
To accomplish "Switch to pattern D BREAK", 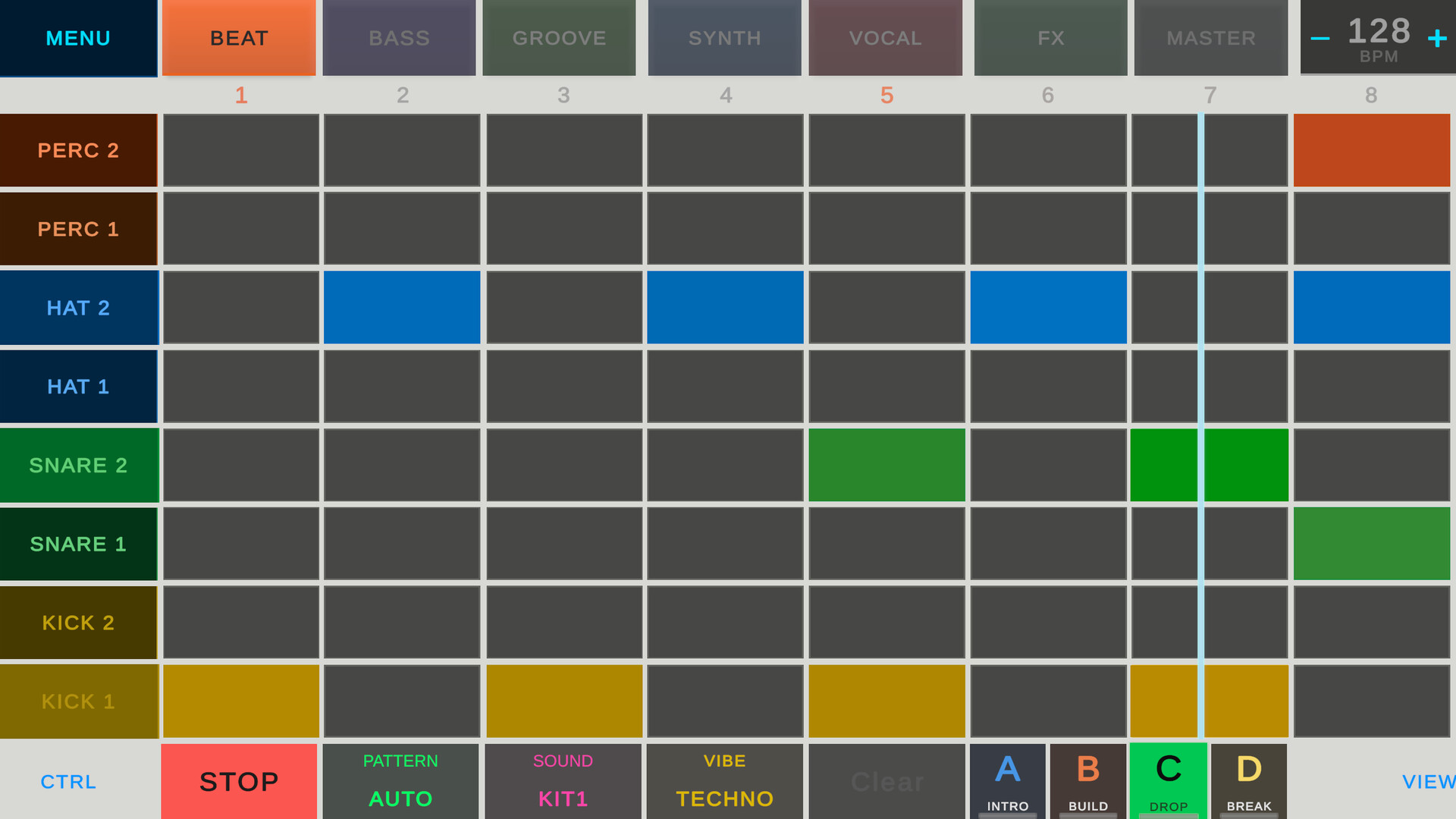I will 1248,781.
